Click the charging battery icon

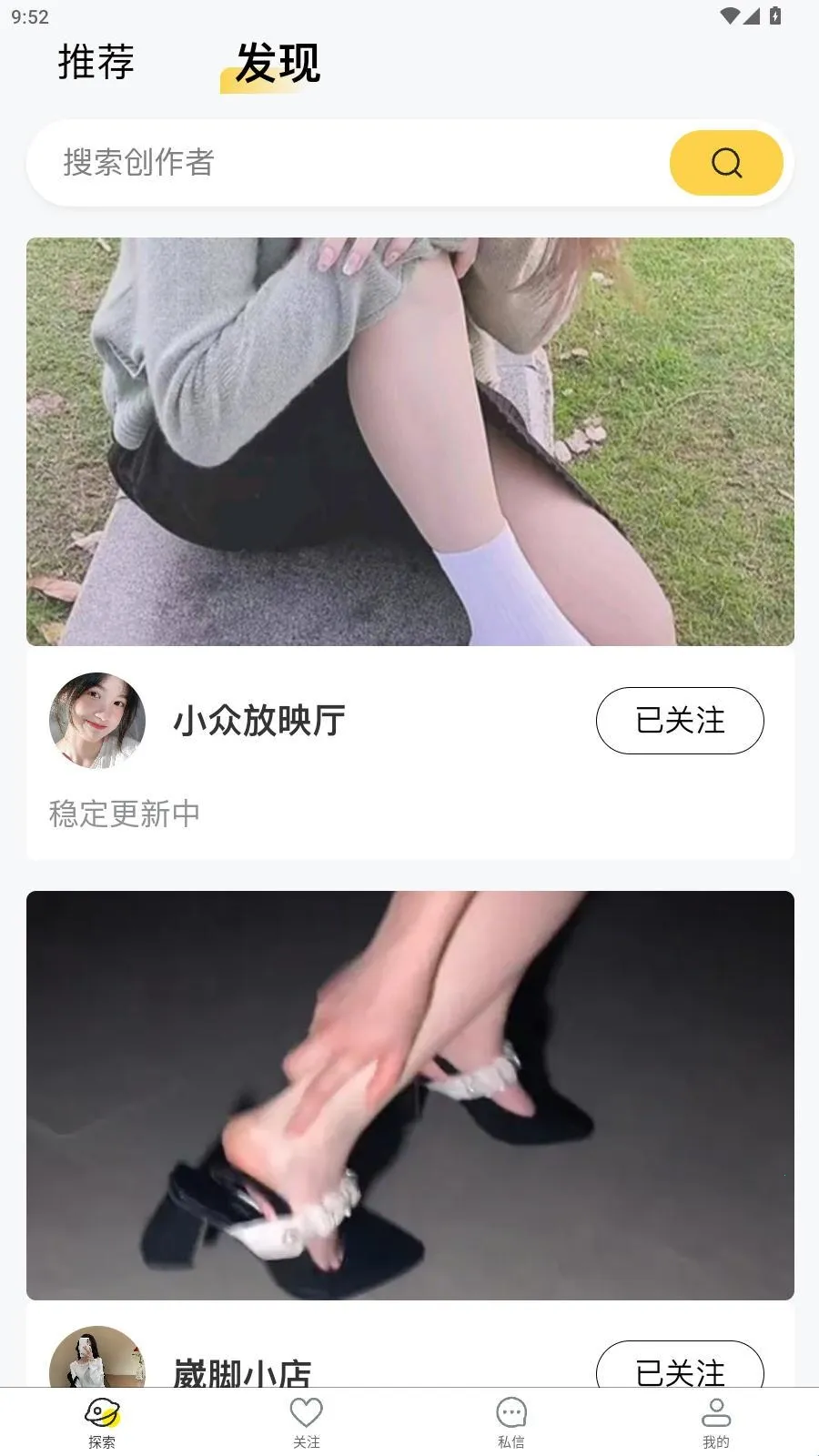click(774, 15)
